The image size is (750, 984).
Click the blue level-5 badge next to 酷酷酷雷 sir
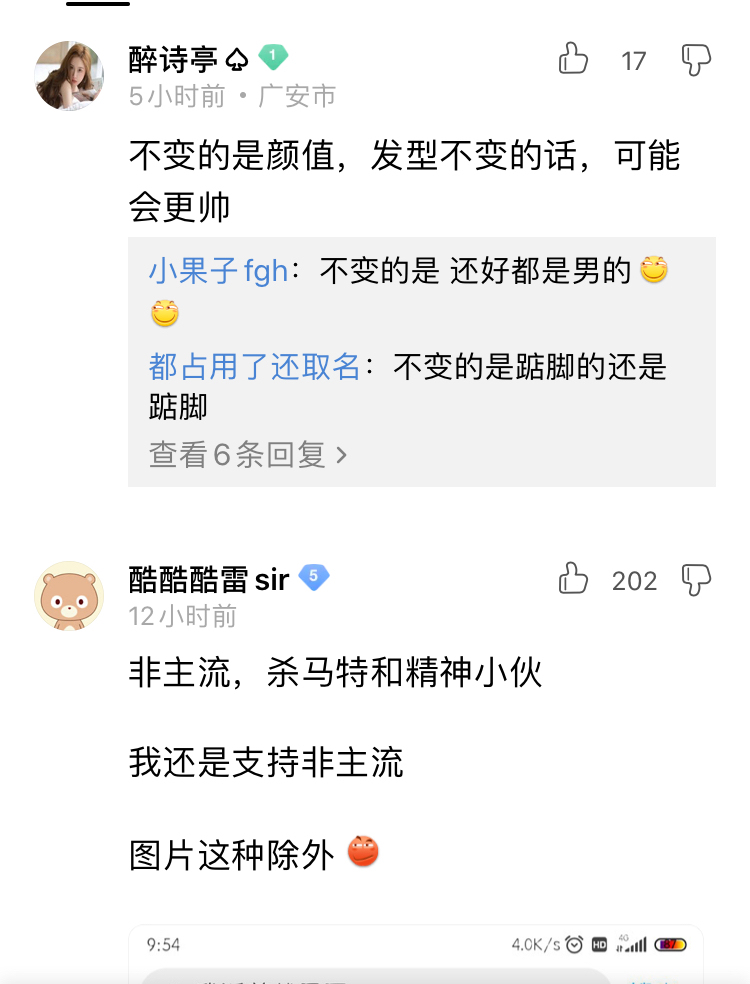click(313, 578)
